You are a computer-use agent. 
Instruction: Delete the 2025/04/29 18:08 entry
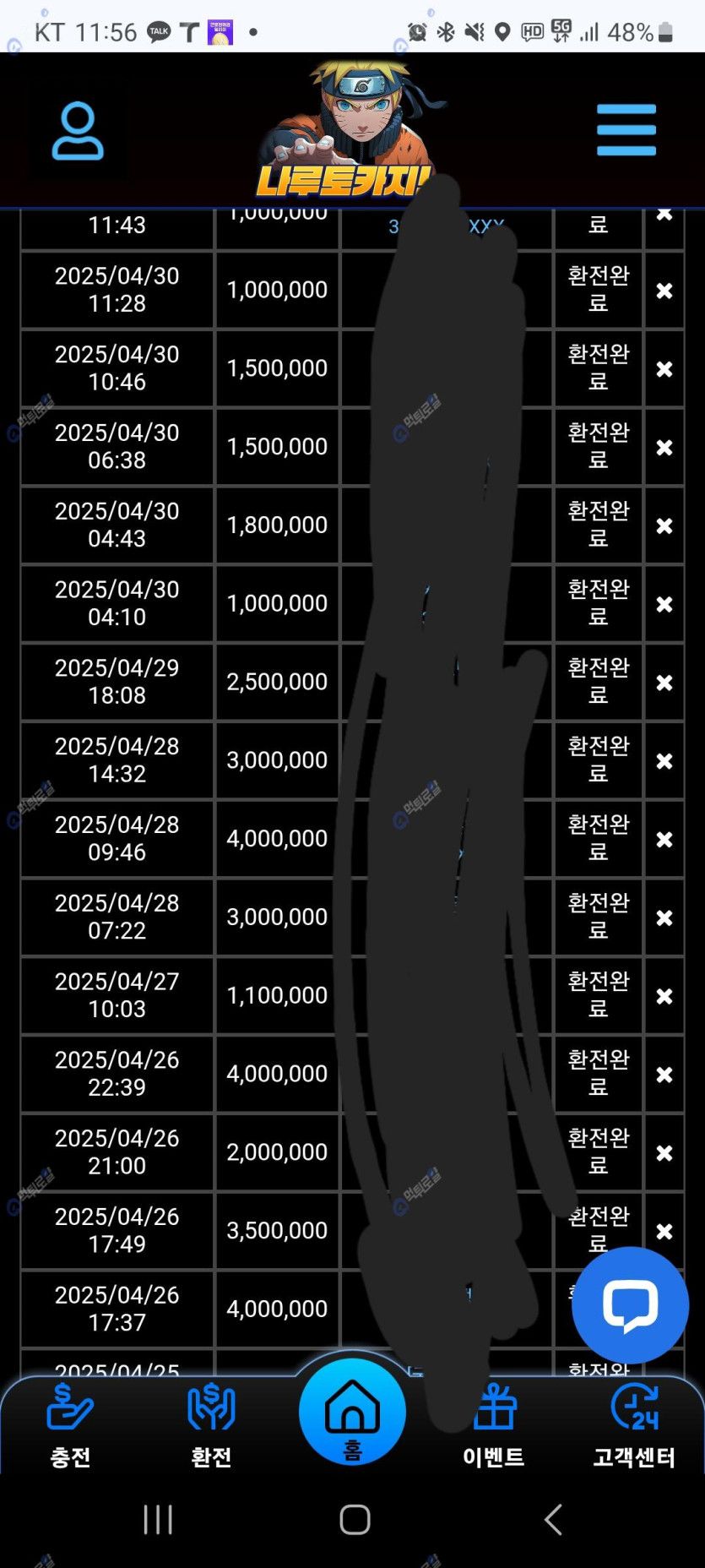pyautogui.click(x=664, y=683)
